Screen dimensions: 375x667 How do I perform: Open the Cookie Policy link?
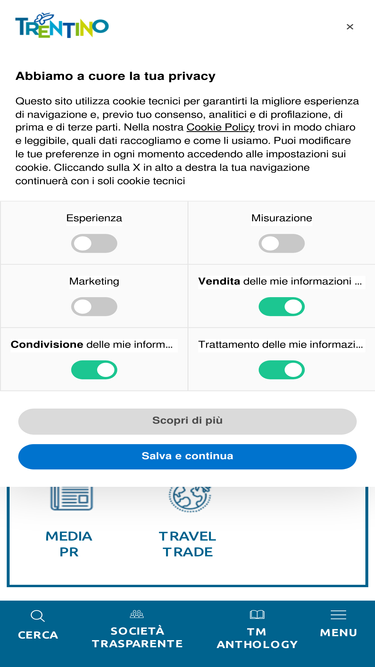220,127
